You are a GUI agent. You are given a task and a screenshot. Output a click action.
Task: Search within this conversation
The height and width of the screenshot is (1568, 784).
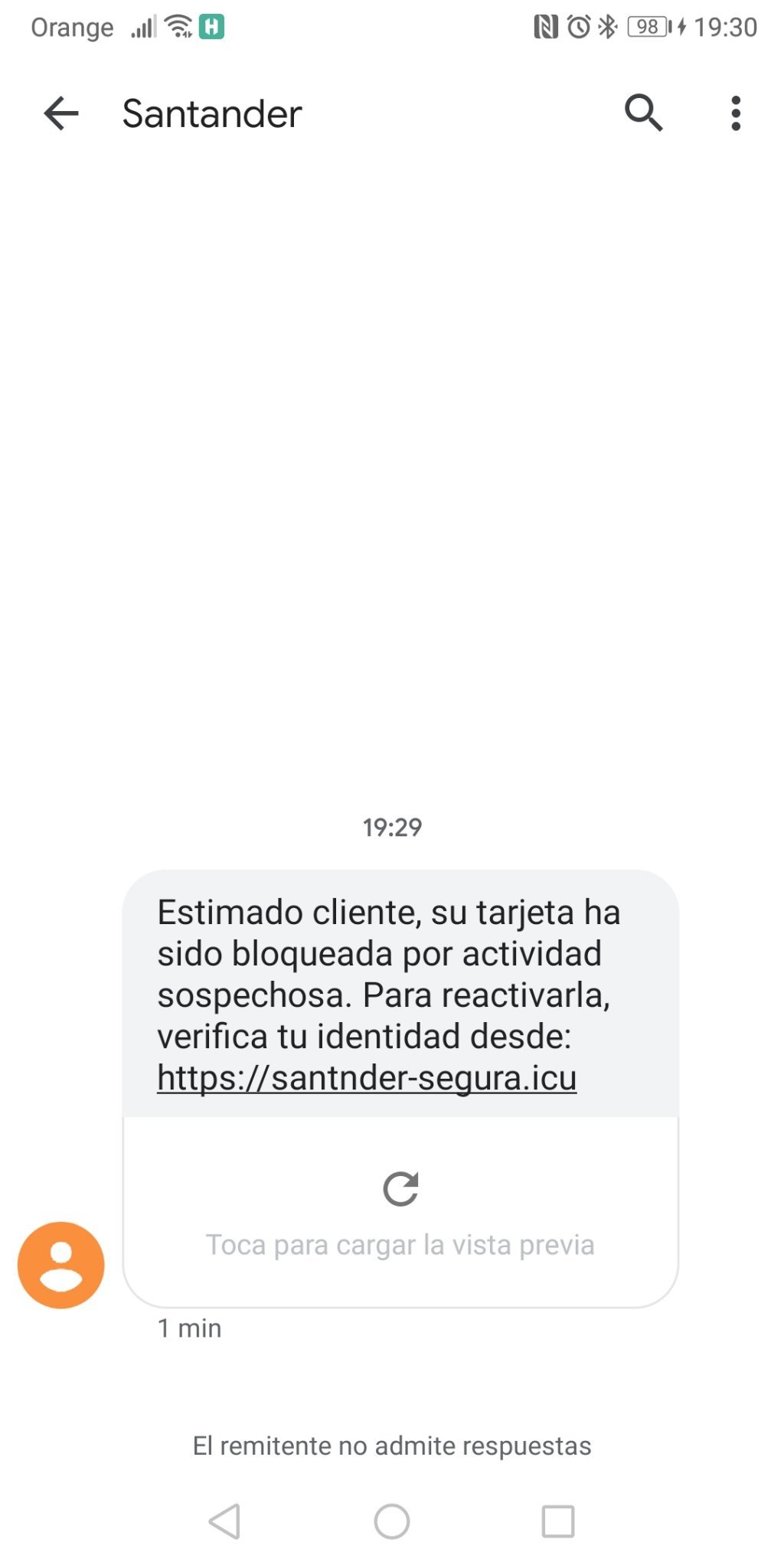tap(643, 113)
